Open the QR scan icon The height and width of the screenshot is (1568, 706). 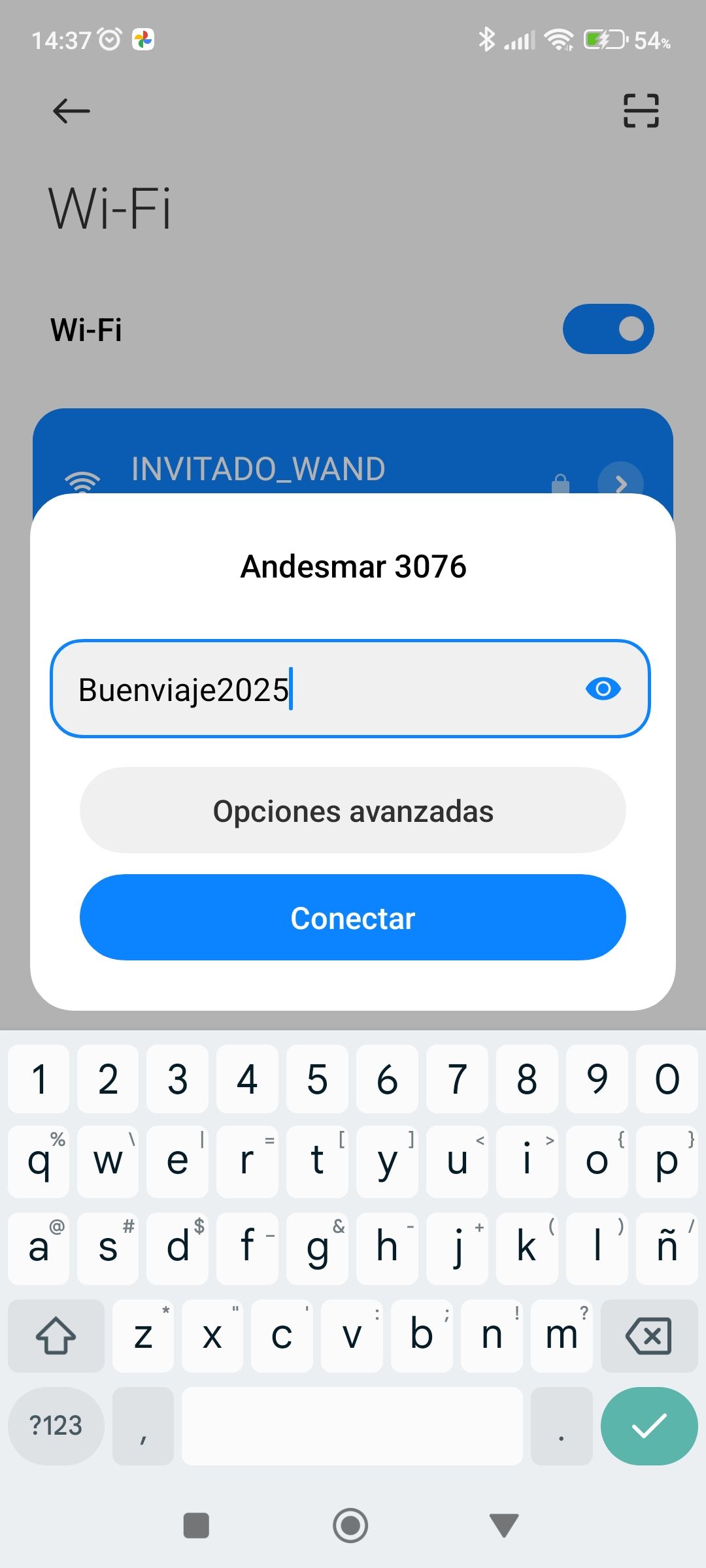click(x=641, y=110)
